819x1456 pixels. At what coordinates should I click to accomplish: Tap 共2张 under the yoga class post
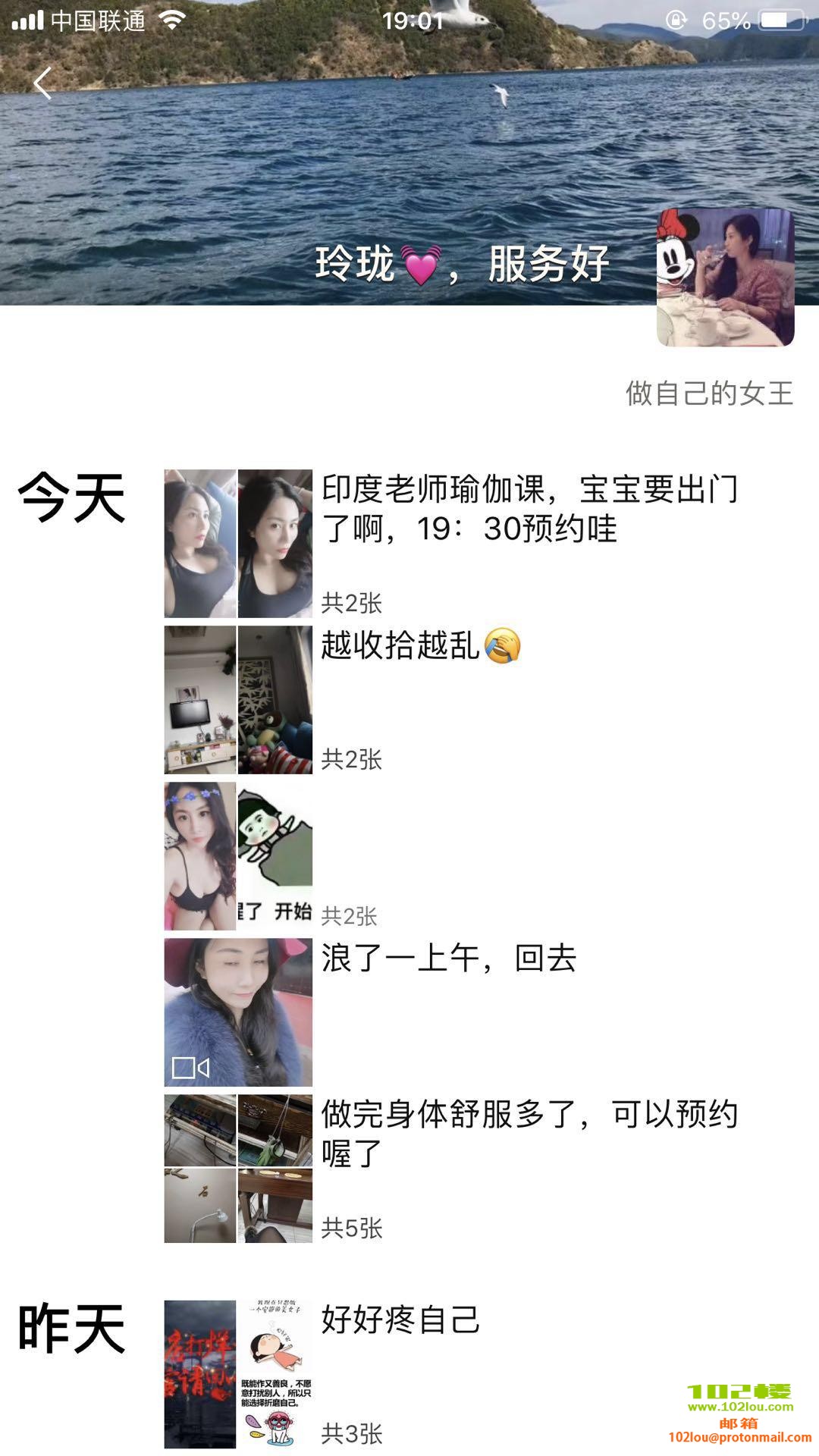click(353, 601)
